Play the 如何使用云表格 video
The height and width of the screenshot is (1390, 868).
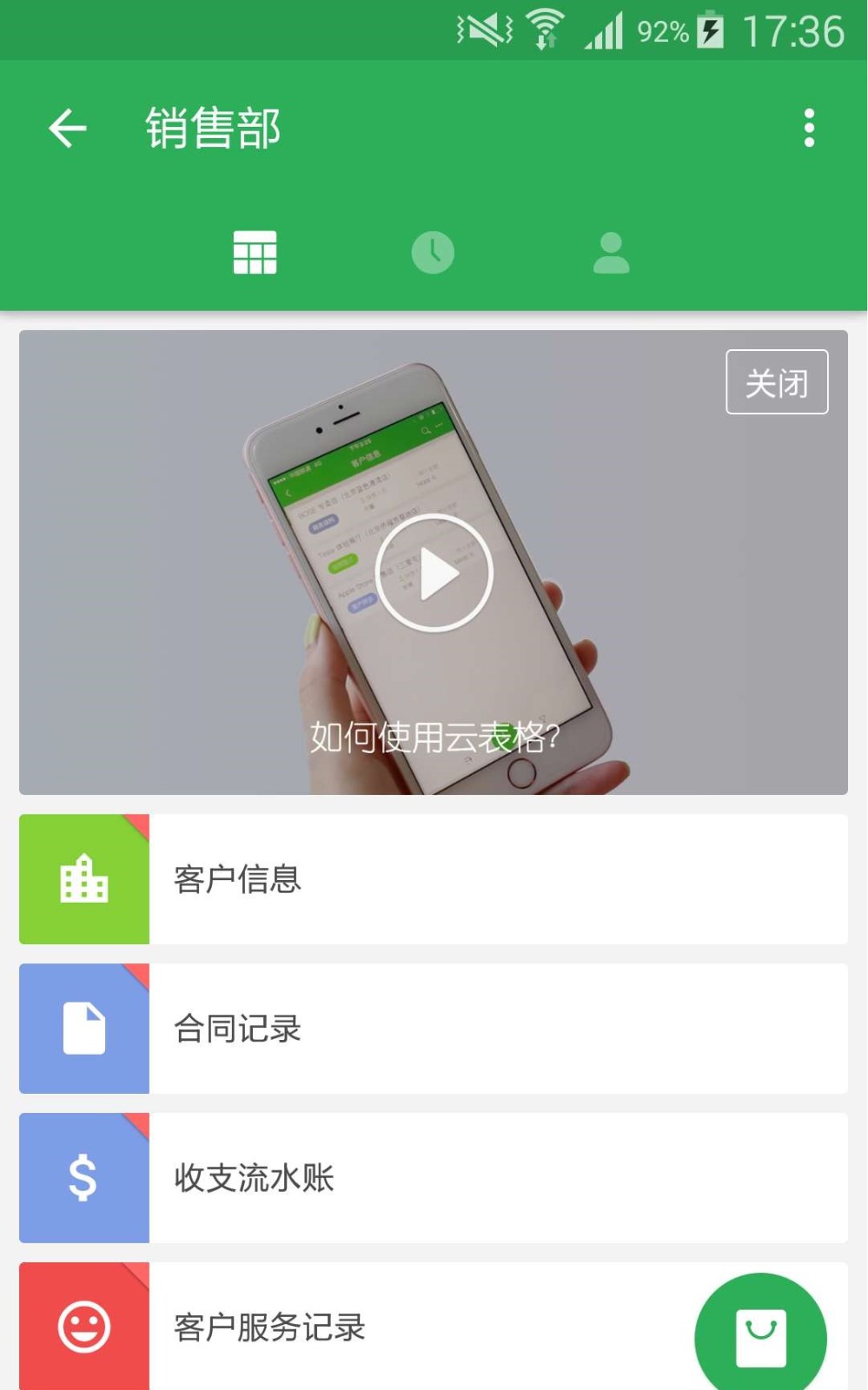pyautogui.click(x=434, y=573)
